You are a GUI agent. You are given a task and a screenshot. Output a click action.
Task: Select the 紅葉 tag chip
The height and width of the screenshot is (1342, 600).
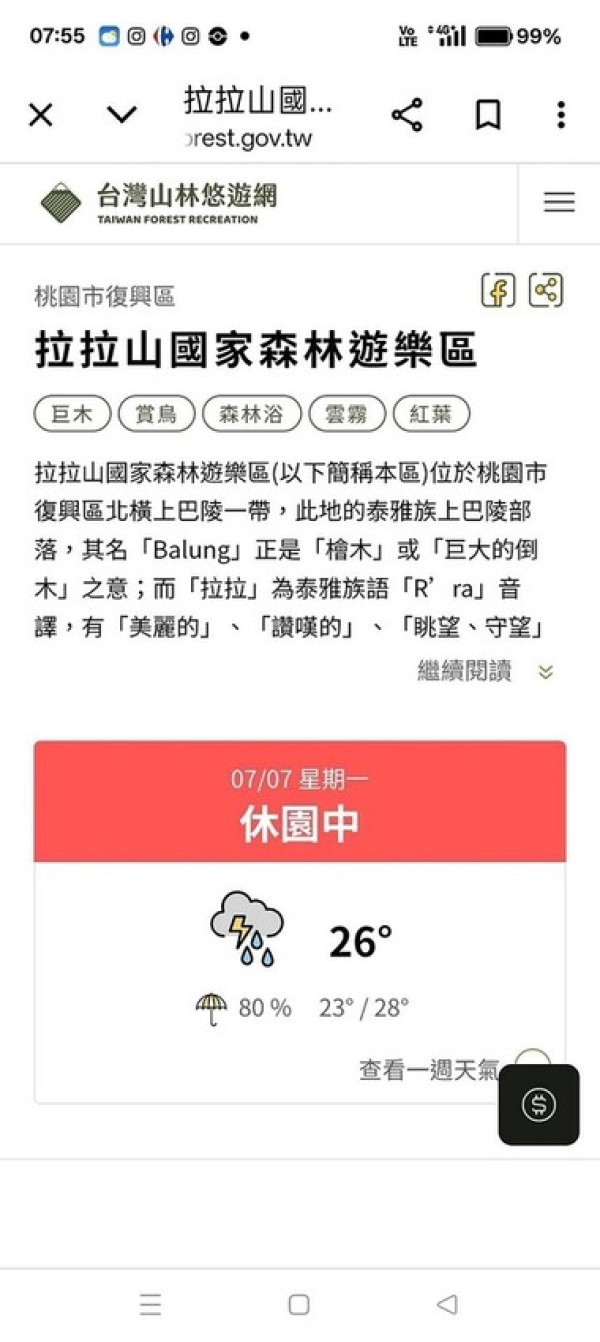430,414
